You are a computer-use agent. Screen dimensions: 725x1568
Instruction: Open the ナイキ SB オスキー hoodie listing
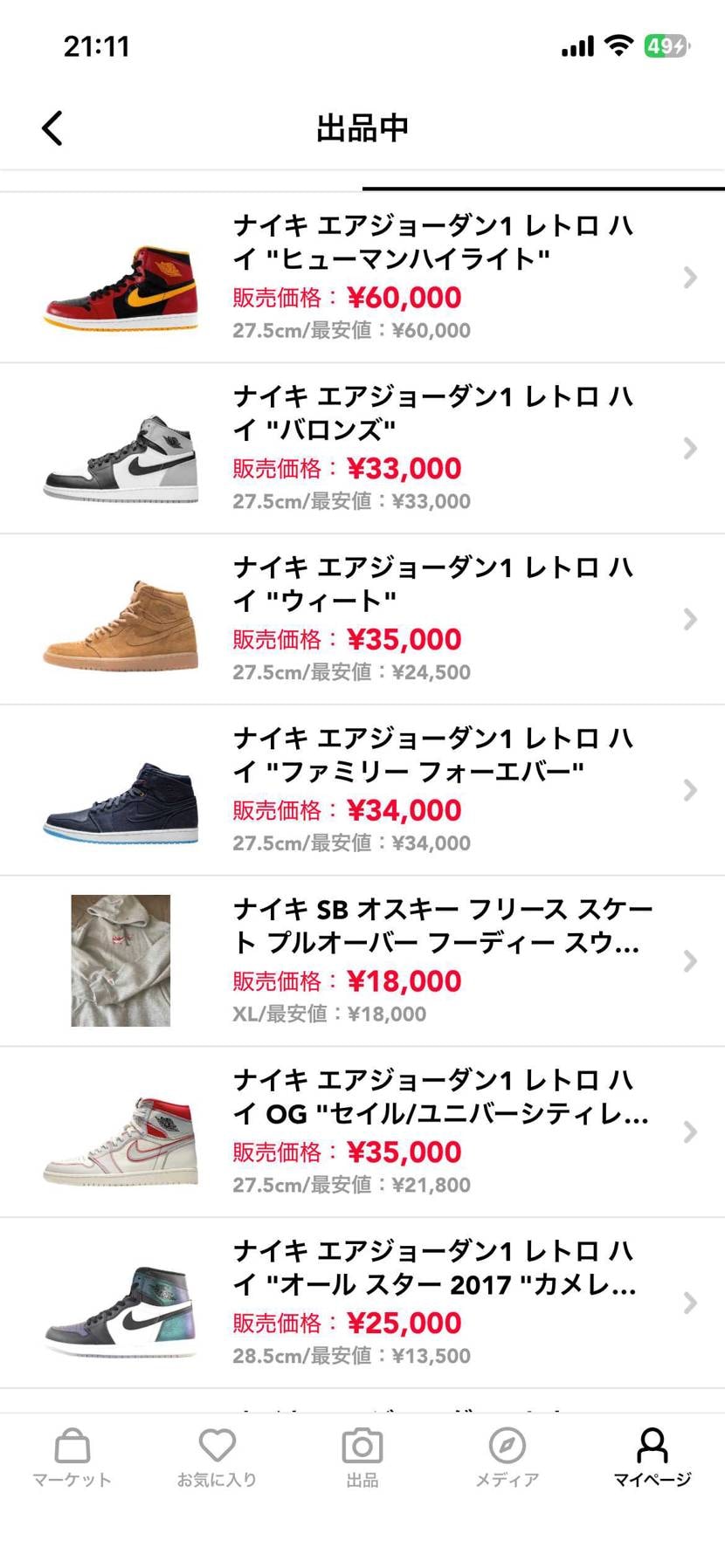pyautogui.click(x=393, y=960)
